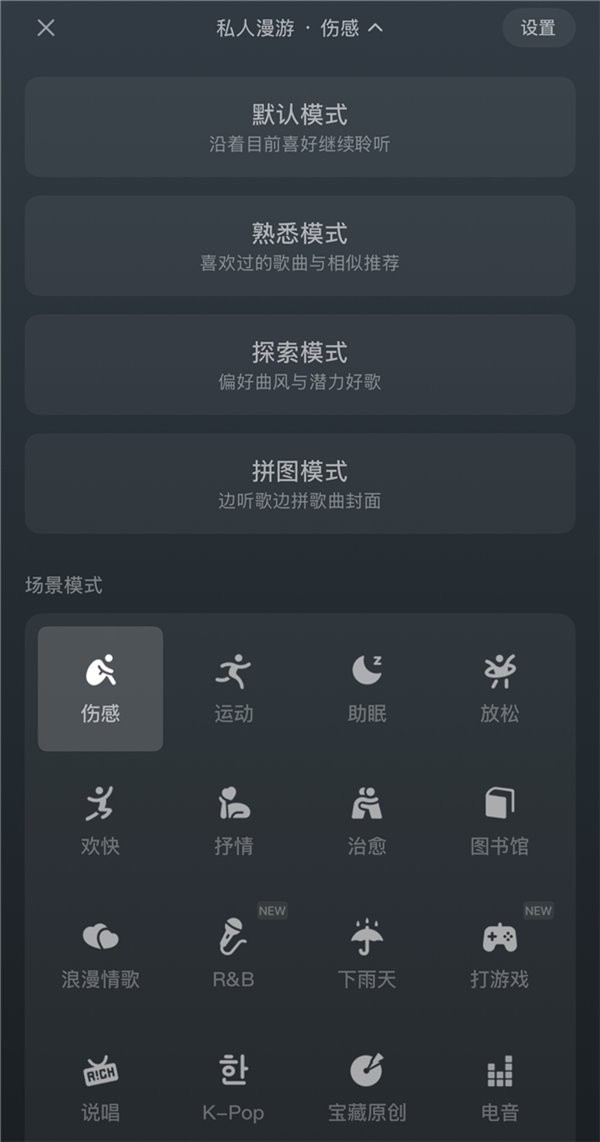Screen dimensions: 600x1142
Task: Choose the 治愈 scene
Action: point(367,821)
